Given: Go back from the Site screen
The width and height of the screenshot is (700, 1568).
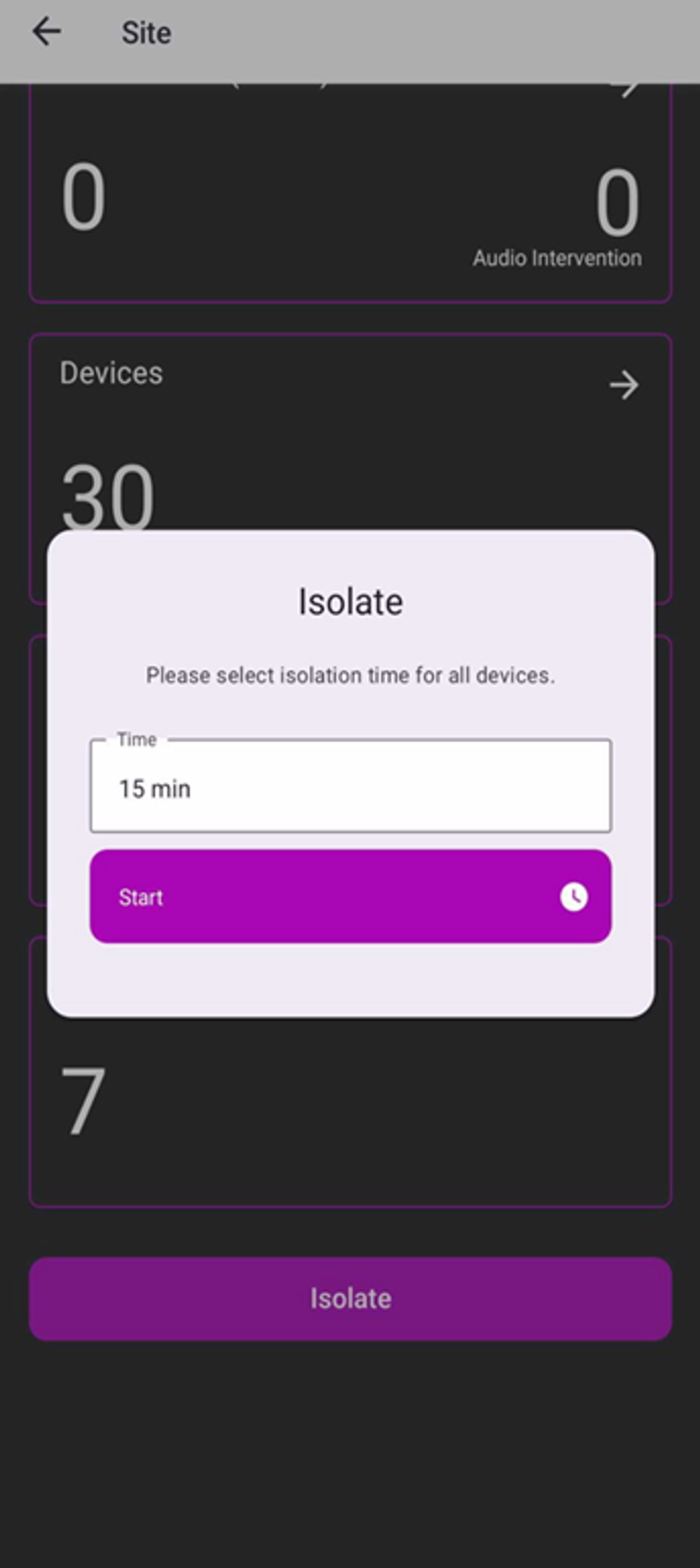Looking at the screenshot, I should coord(46,32).
